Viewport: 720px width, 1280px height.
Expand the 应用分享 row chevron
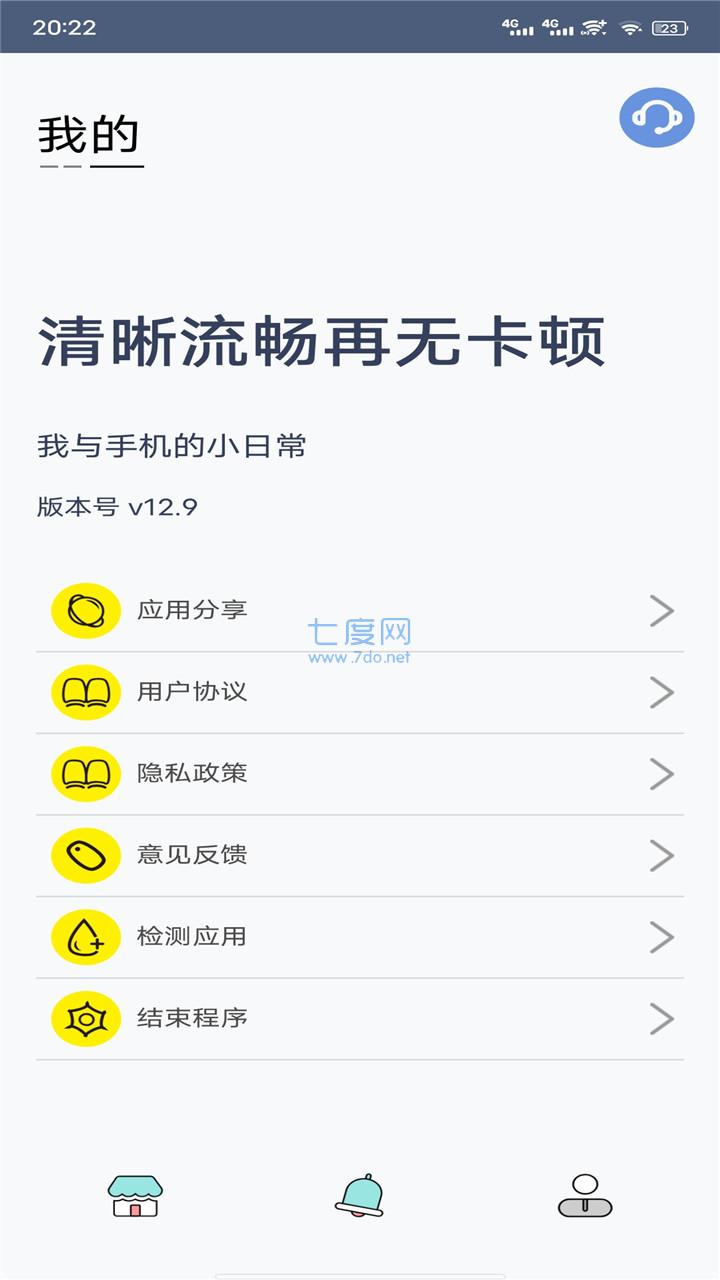click(659, 609)
